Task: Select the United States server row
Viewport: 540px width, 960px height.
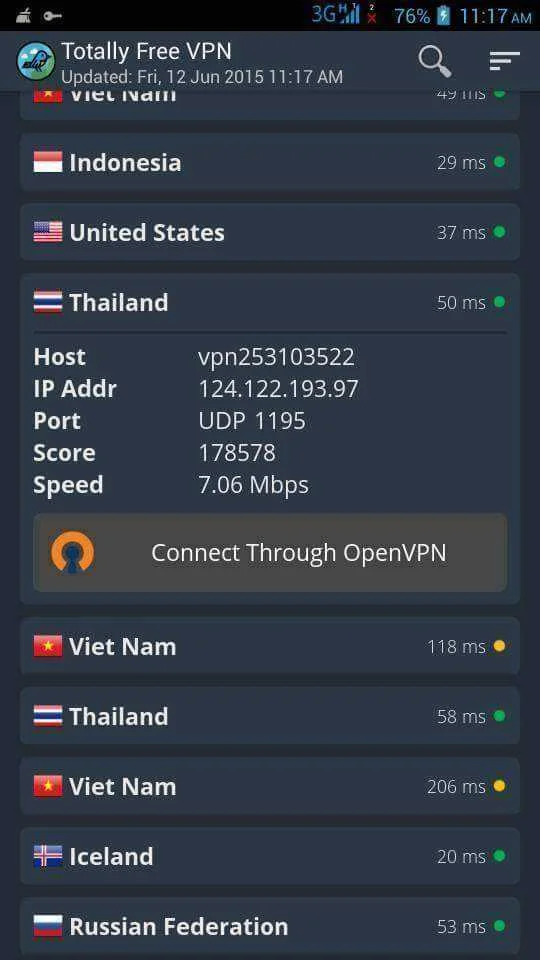Action: tap(270, 232)
